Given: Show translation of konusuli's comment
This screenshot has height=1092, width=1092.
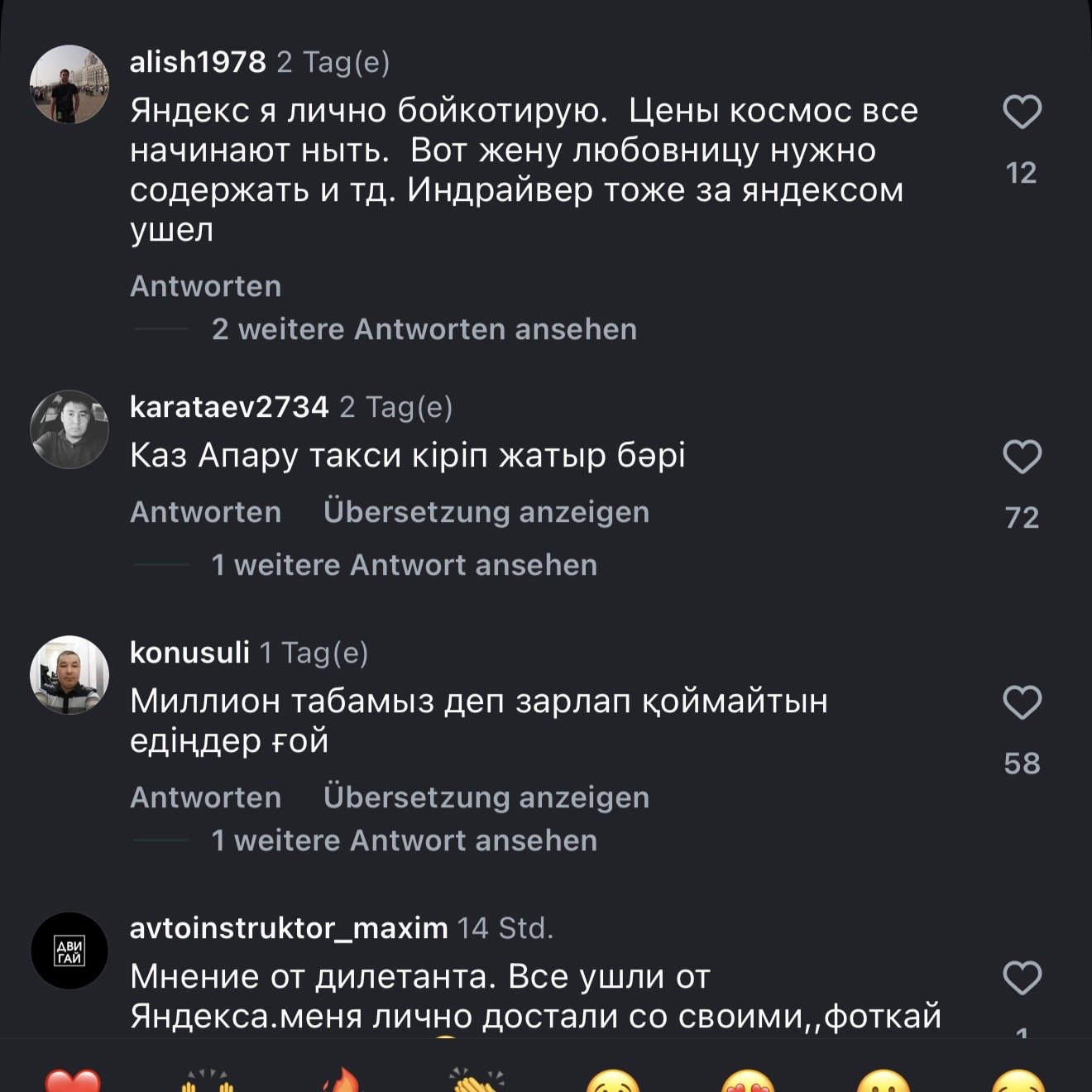Looking at the screenshot, I should (x=486, y=797).
